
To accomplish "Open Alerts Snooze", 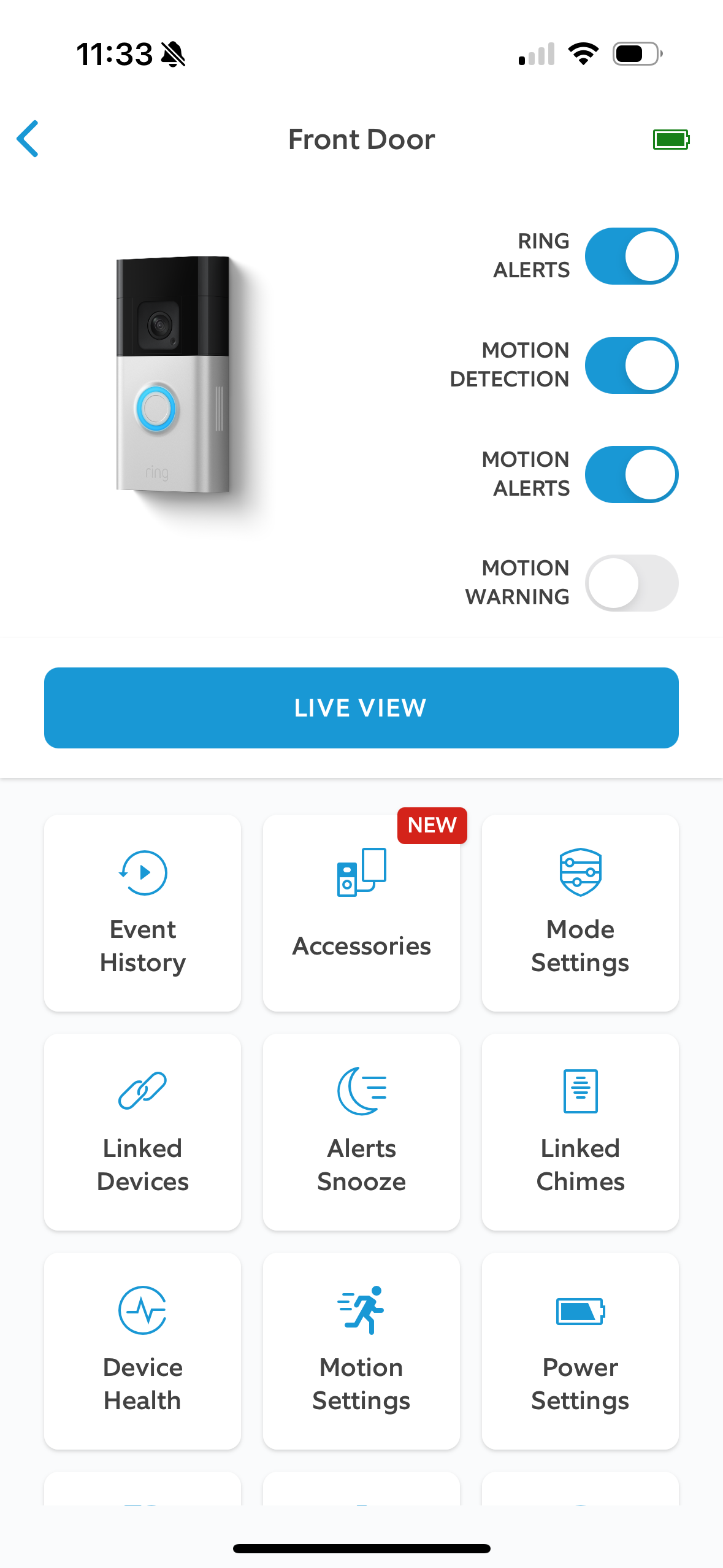I will [361, 1132].
